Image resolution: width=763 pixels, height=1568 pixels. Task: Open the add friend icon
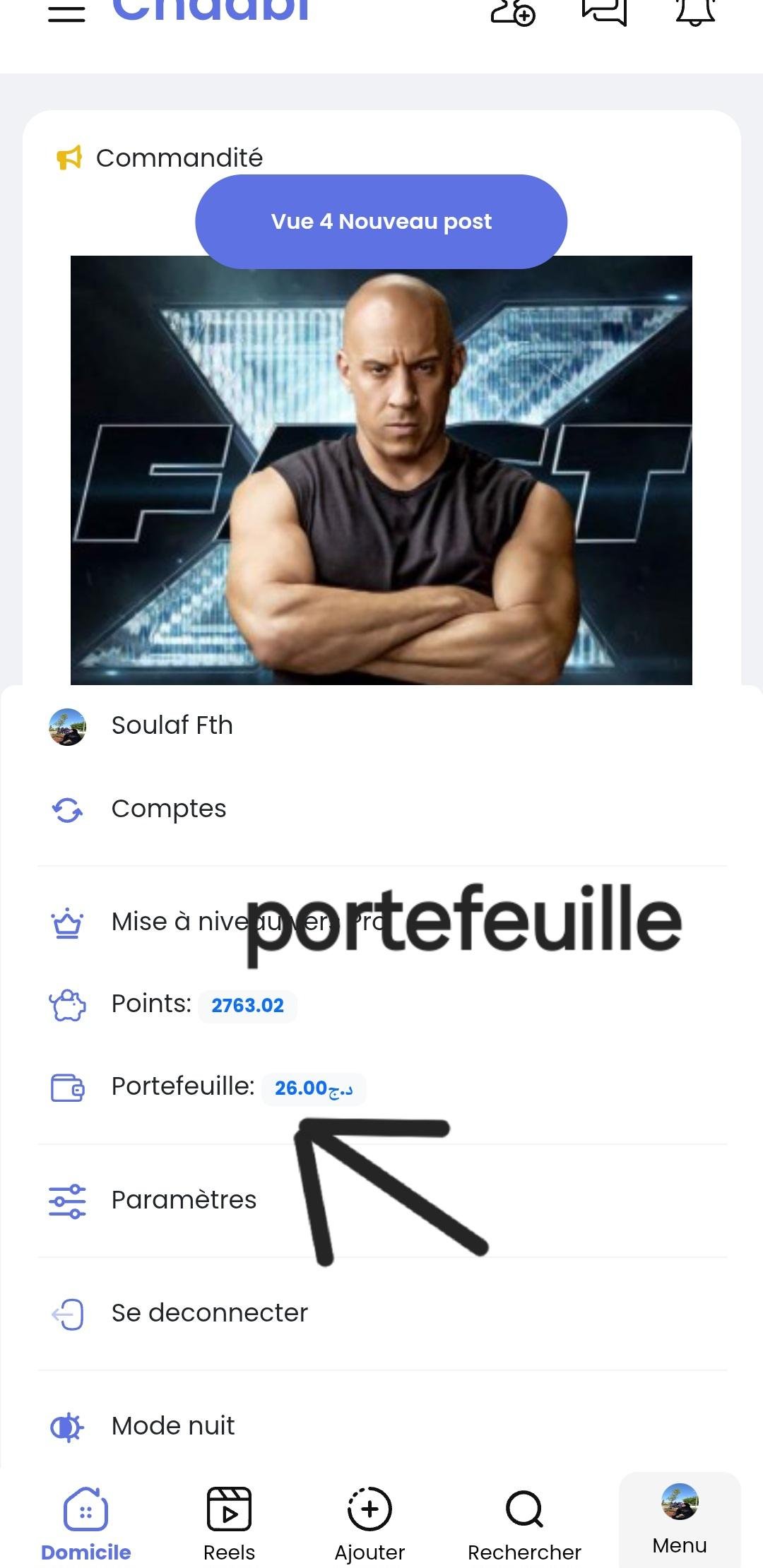[513, 11]
